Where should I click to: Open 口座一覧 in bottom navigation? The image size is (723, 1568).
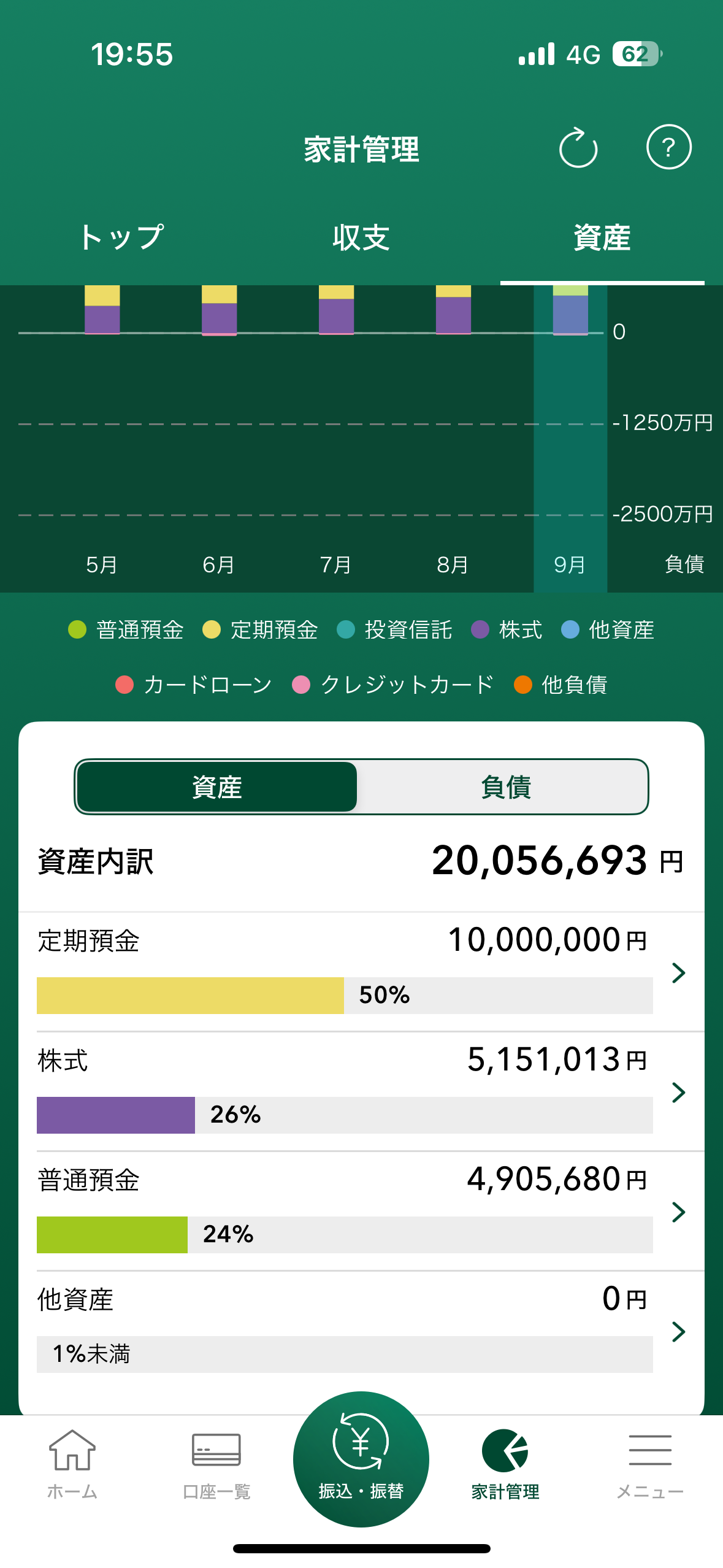pos(216,1465)
